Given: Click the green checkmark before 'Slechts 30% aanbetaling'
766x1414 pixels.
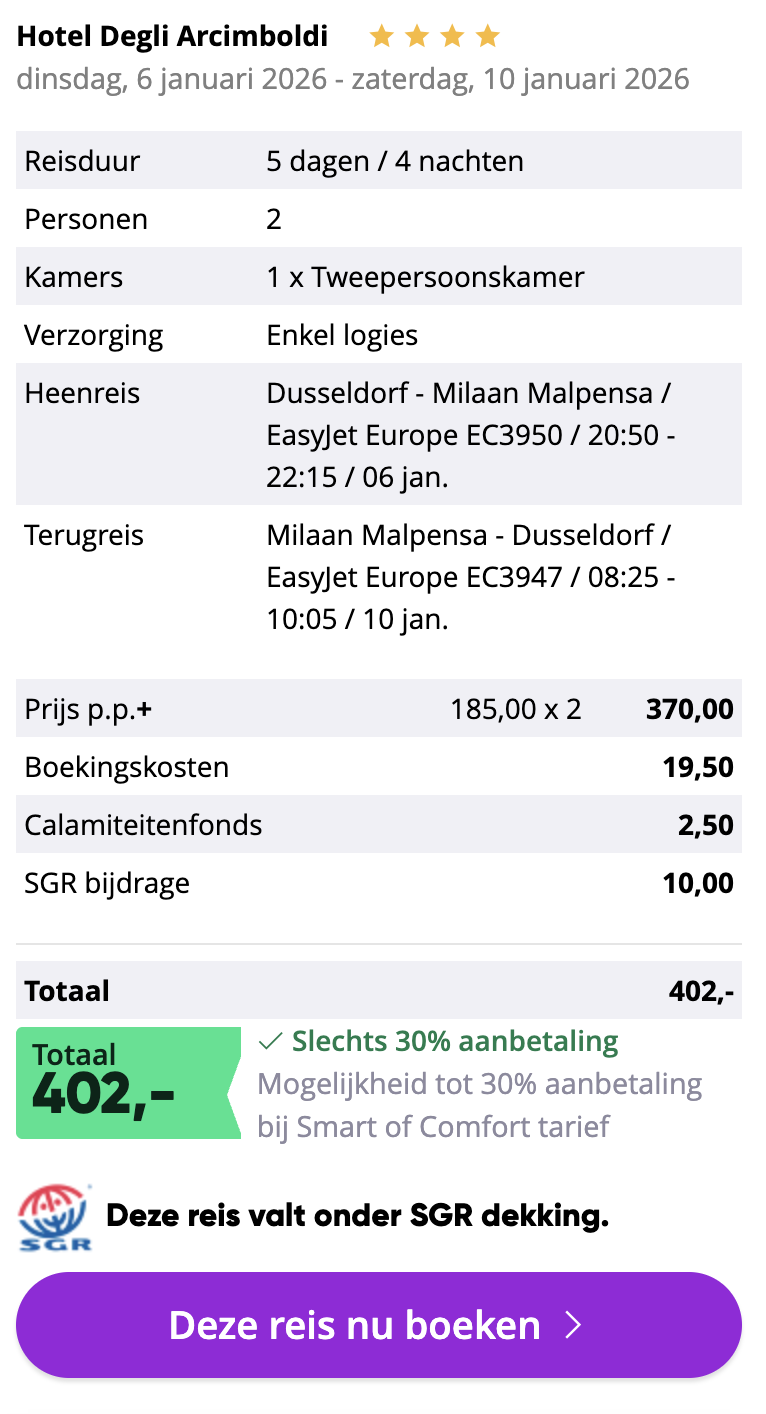Looking at the screenshot, I should [270, 1041].
